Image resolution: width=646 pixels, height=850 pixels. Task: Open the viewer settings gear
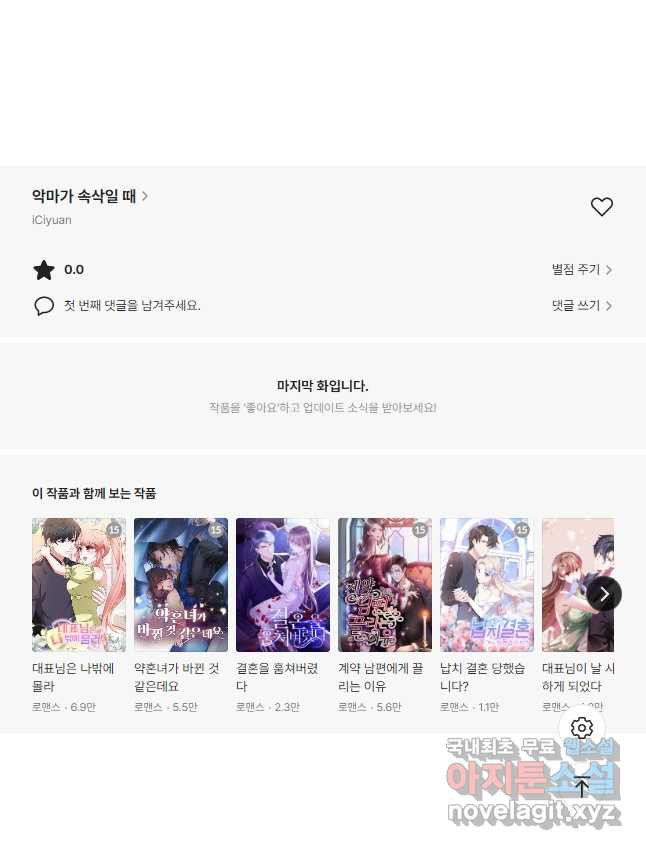(x=582, y=728)
